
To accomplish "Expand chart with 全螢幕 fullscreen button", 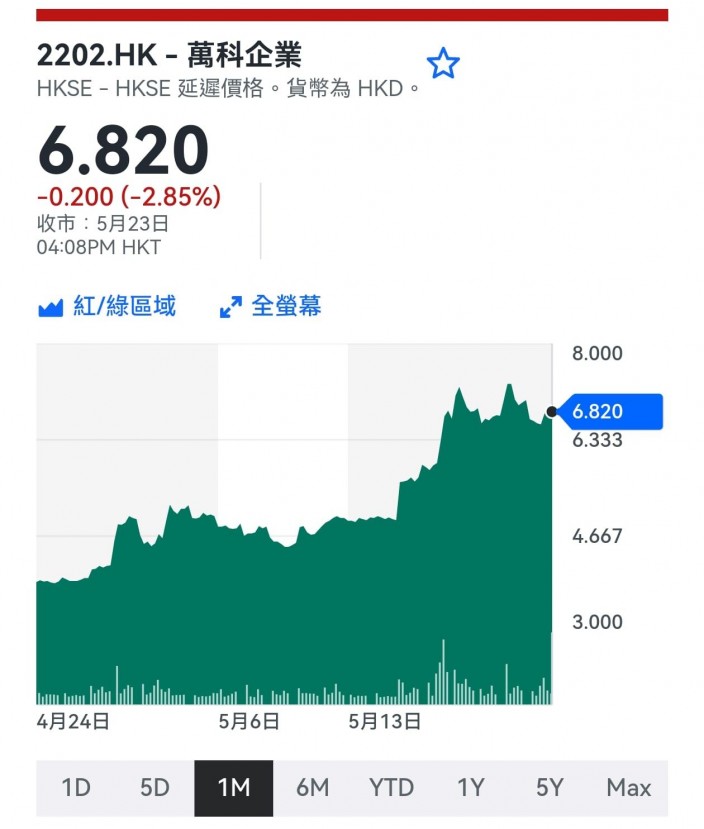I will (271, 307).
